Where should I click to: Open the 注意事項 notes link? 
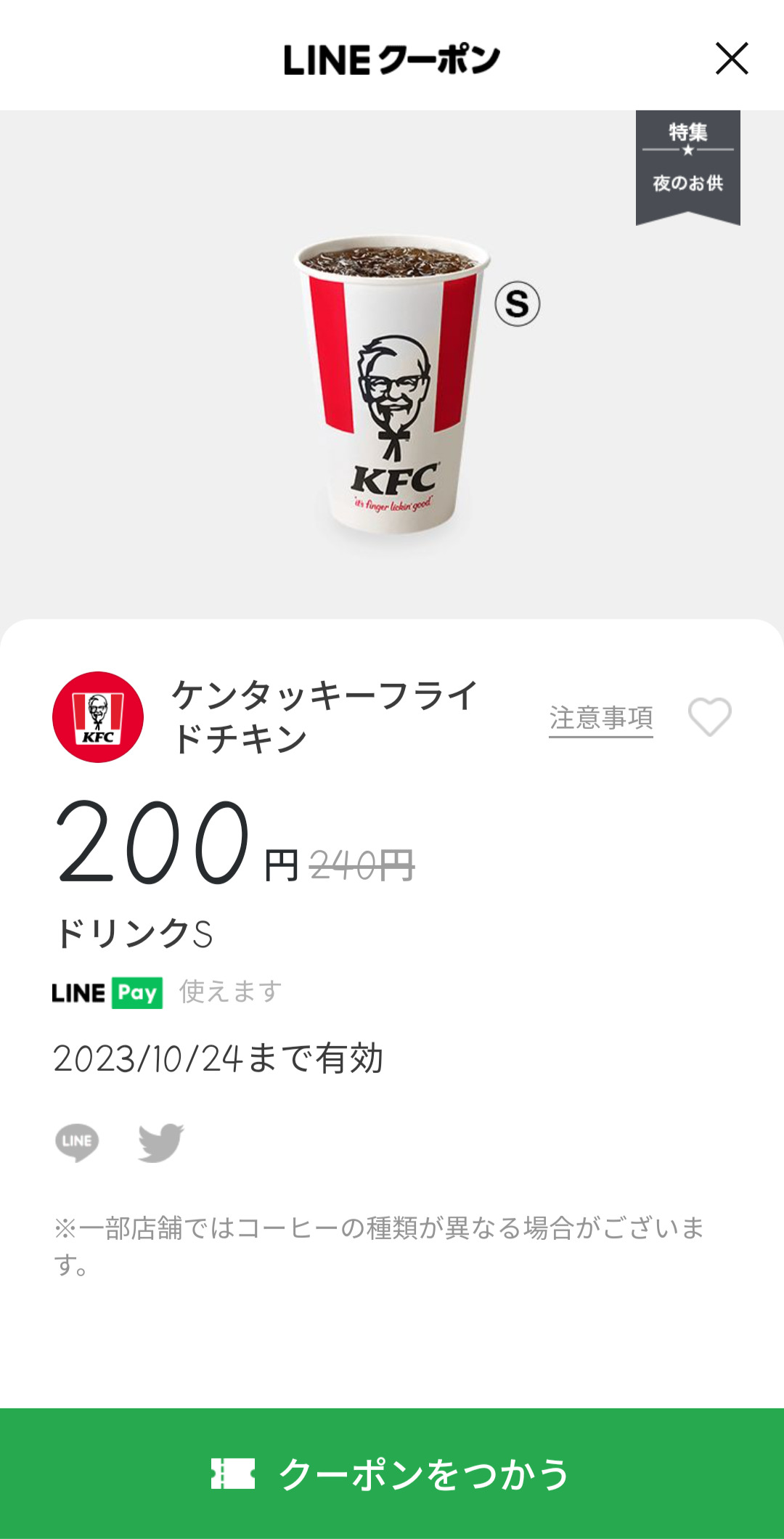tap(600, 718)
